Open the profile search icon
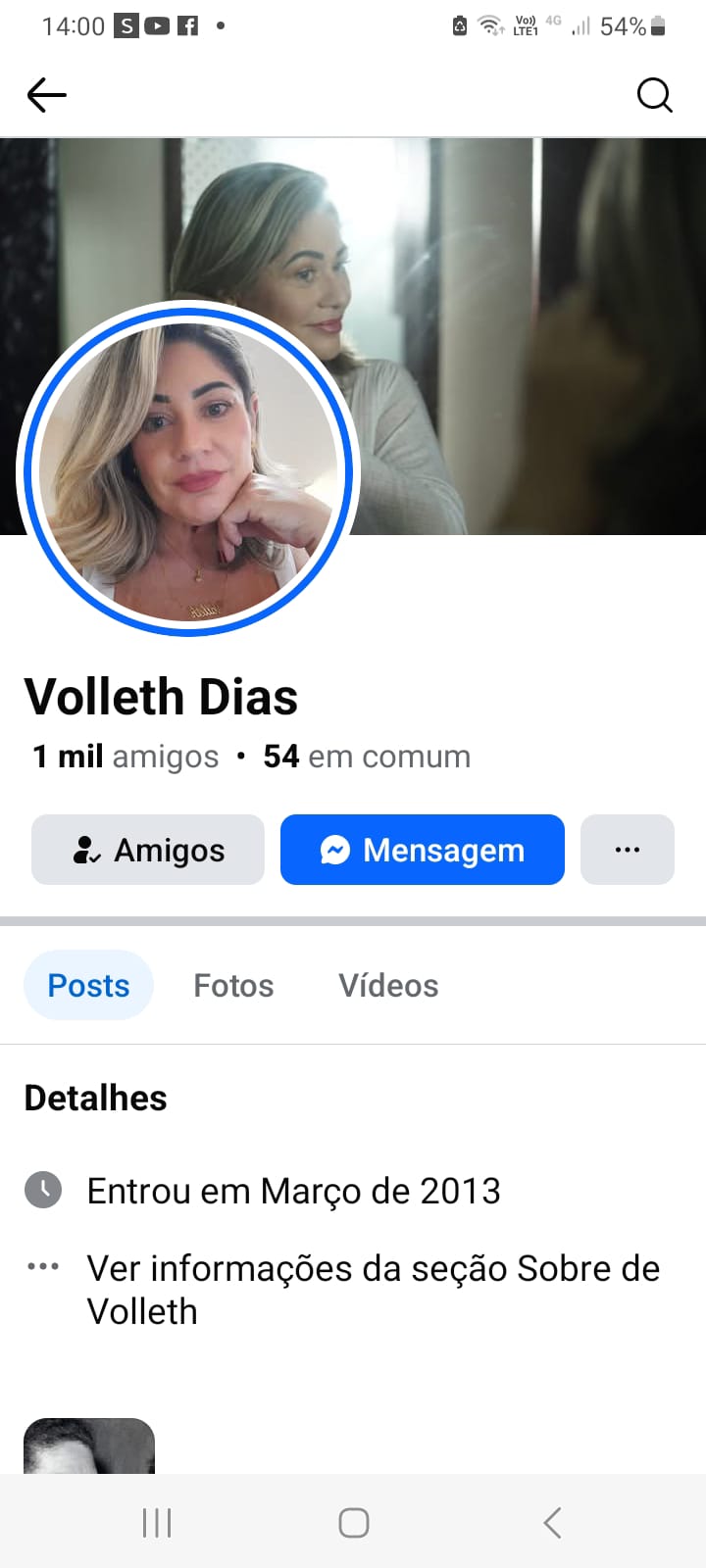Viewport: 706px width, 1568px height. 654,95
